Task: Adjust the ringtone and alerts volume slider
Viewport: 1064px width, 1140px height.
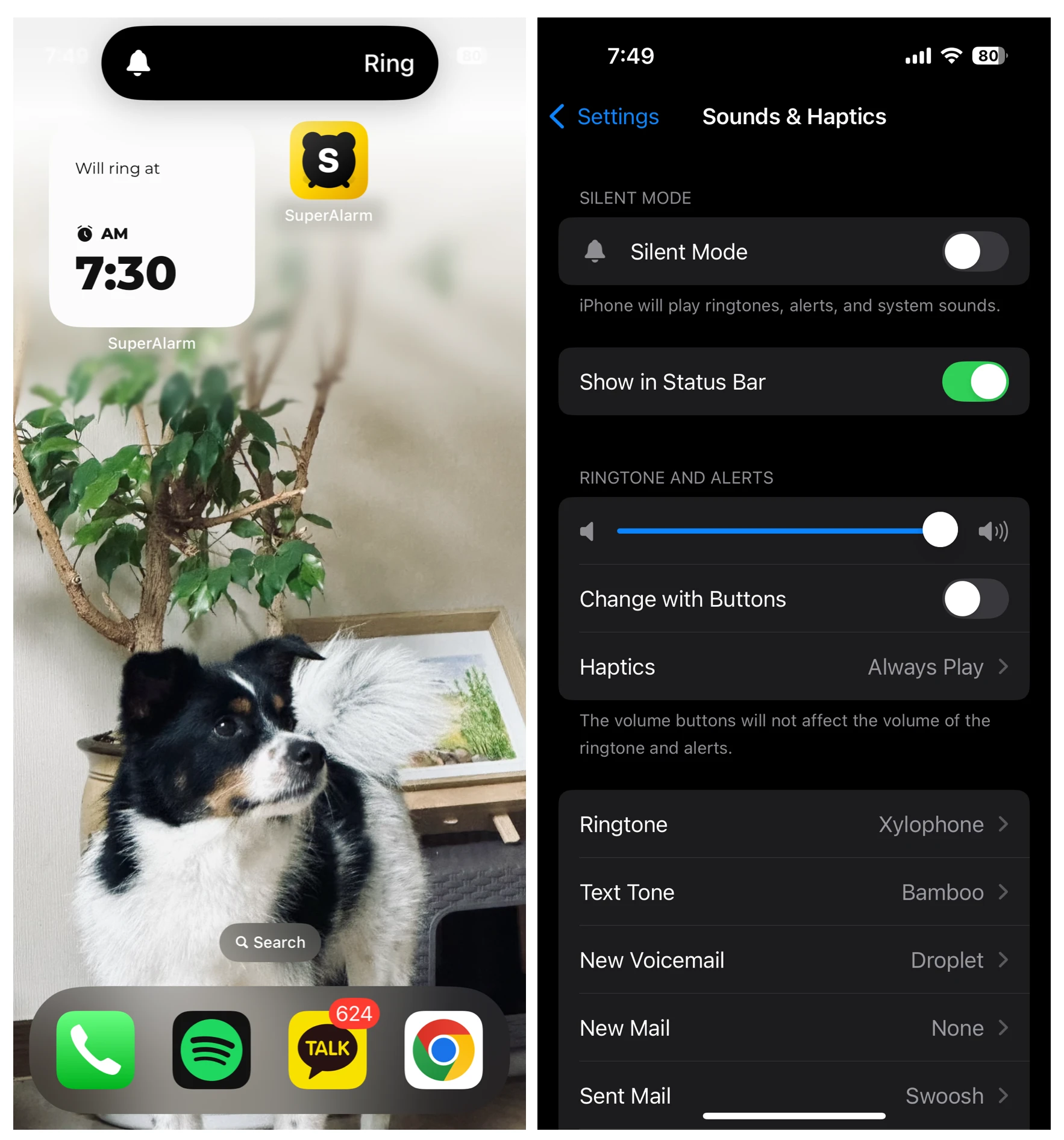Action: pyautogui.click(x=939, y=530)
